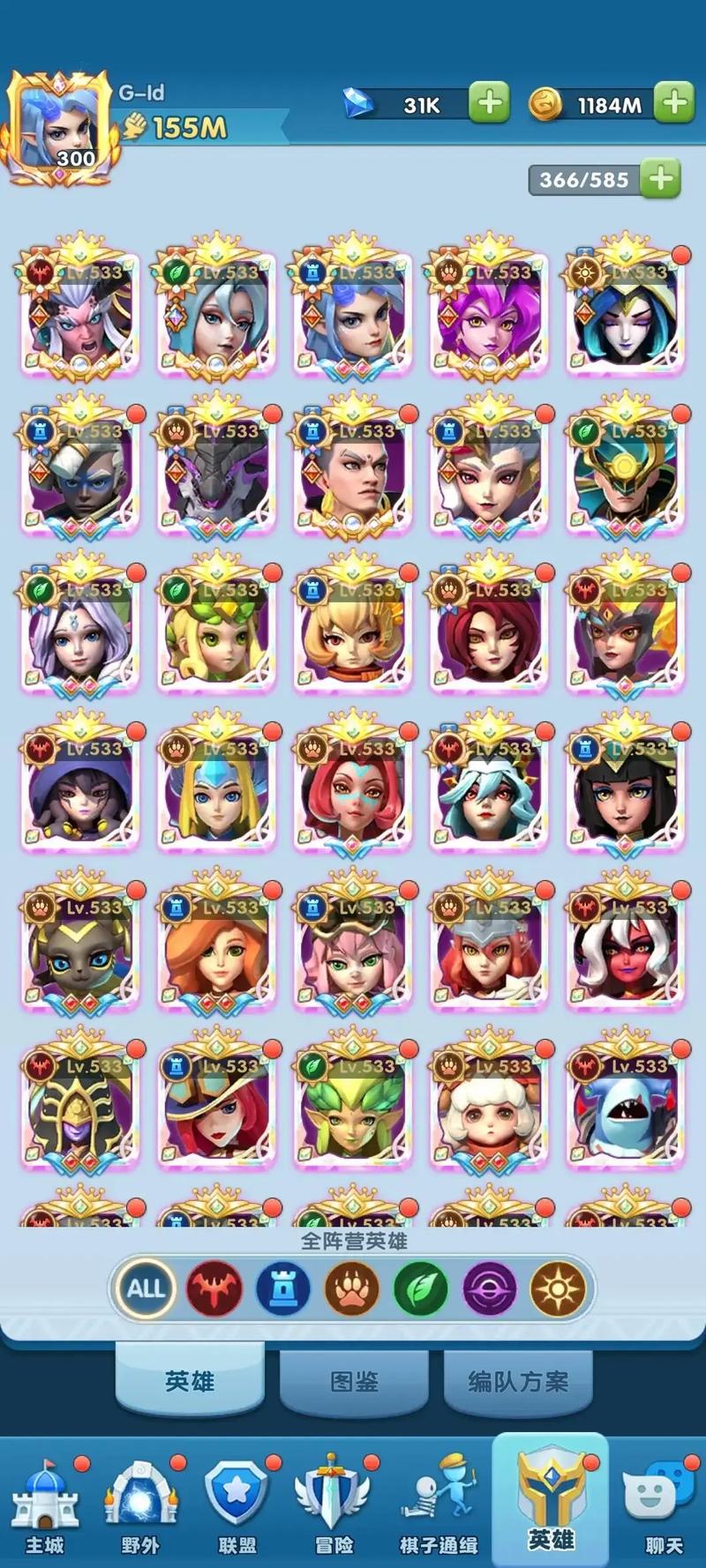Filter heroes by purple eye faction
Screen dimensions: 706x1568
tap(489, 1288)
